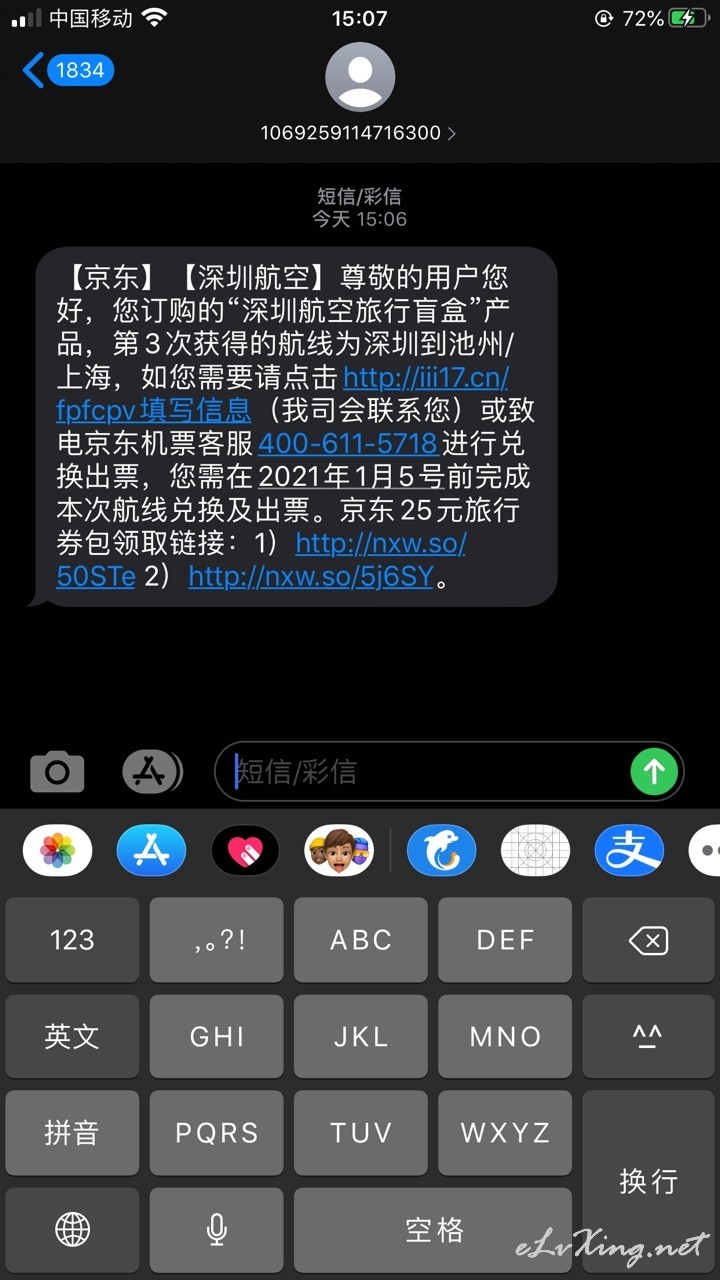720x1280 pixels.
Task: Call JD customer service 400-611-5718
Action: click(348, 443)
